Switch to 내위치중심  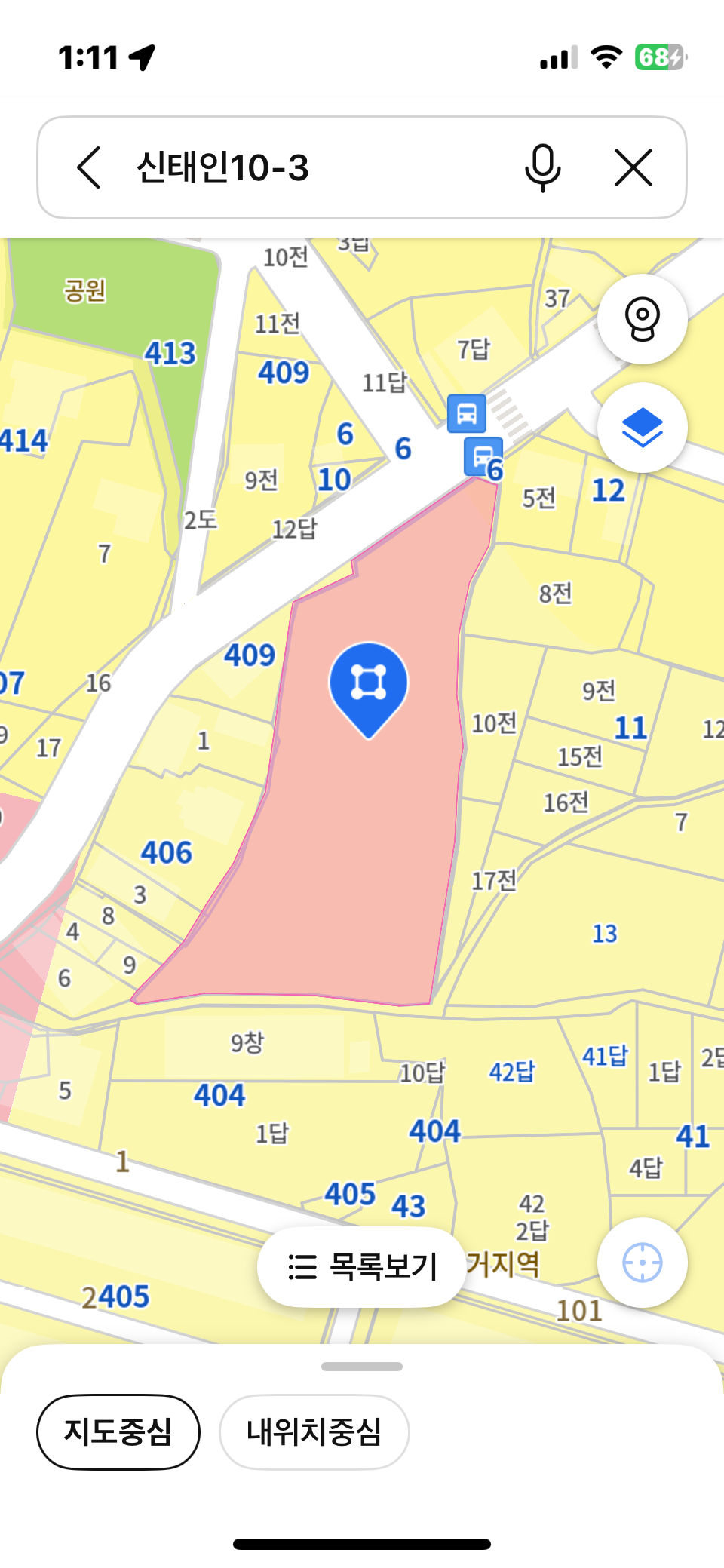coord(314,1431)
